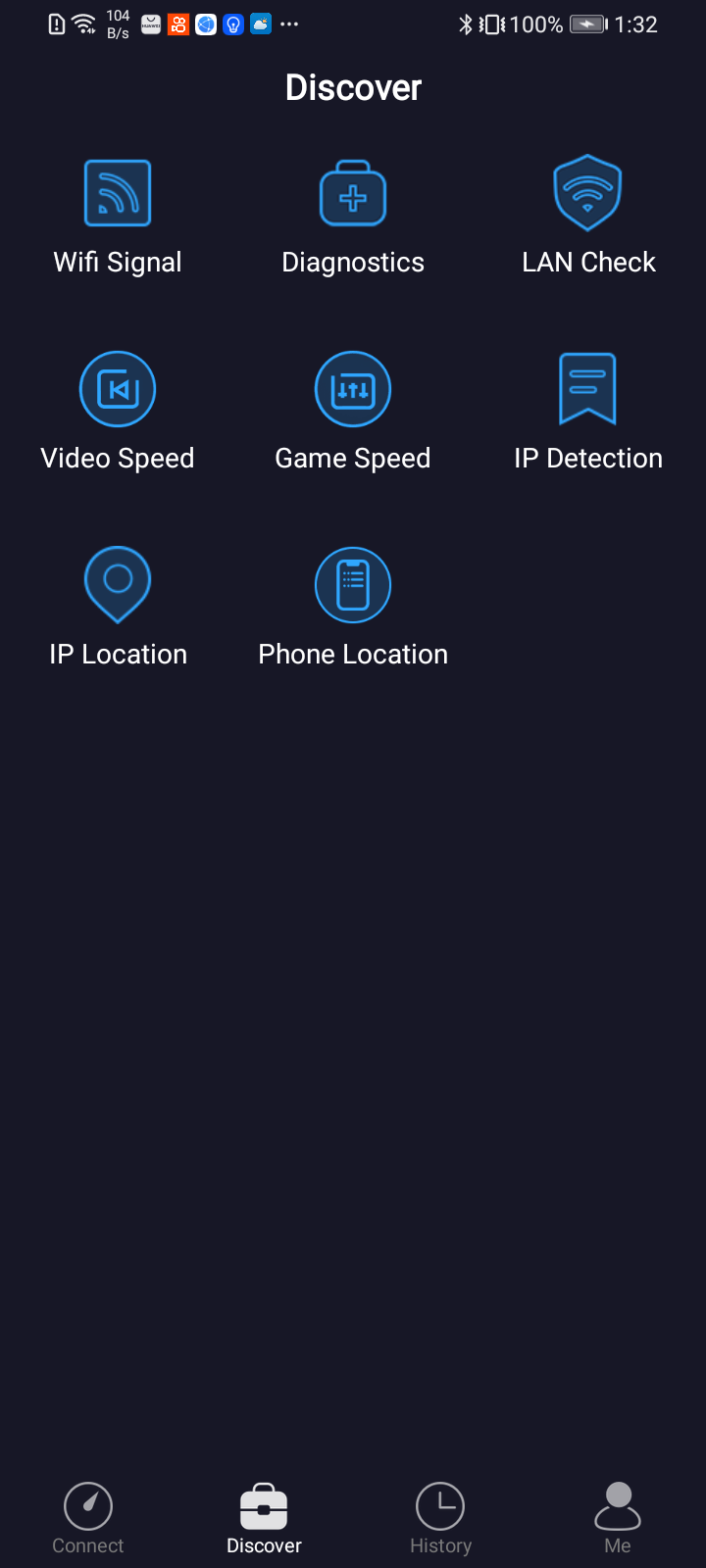This screenshot has height=1568, width=706.
Task: Switch to the Connect tab
Action: coord(88,1517)
